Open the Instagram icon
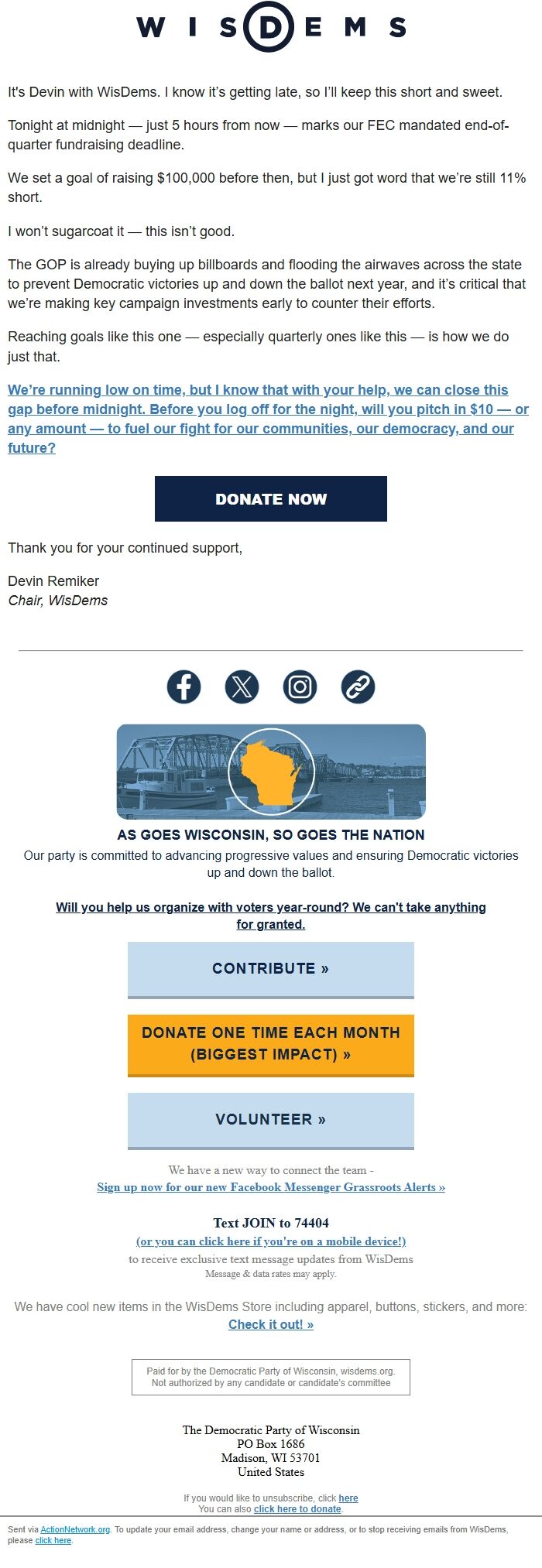 point(300,686)
